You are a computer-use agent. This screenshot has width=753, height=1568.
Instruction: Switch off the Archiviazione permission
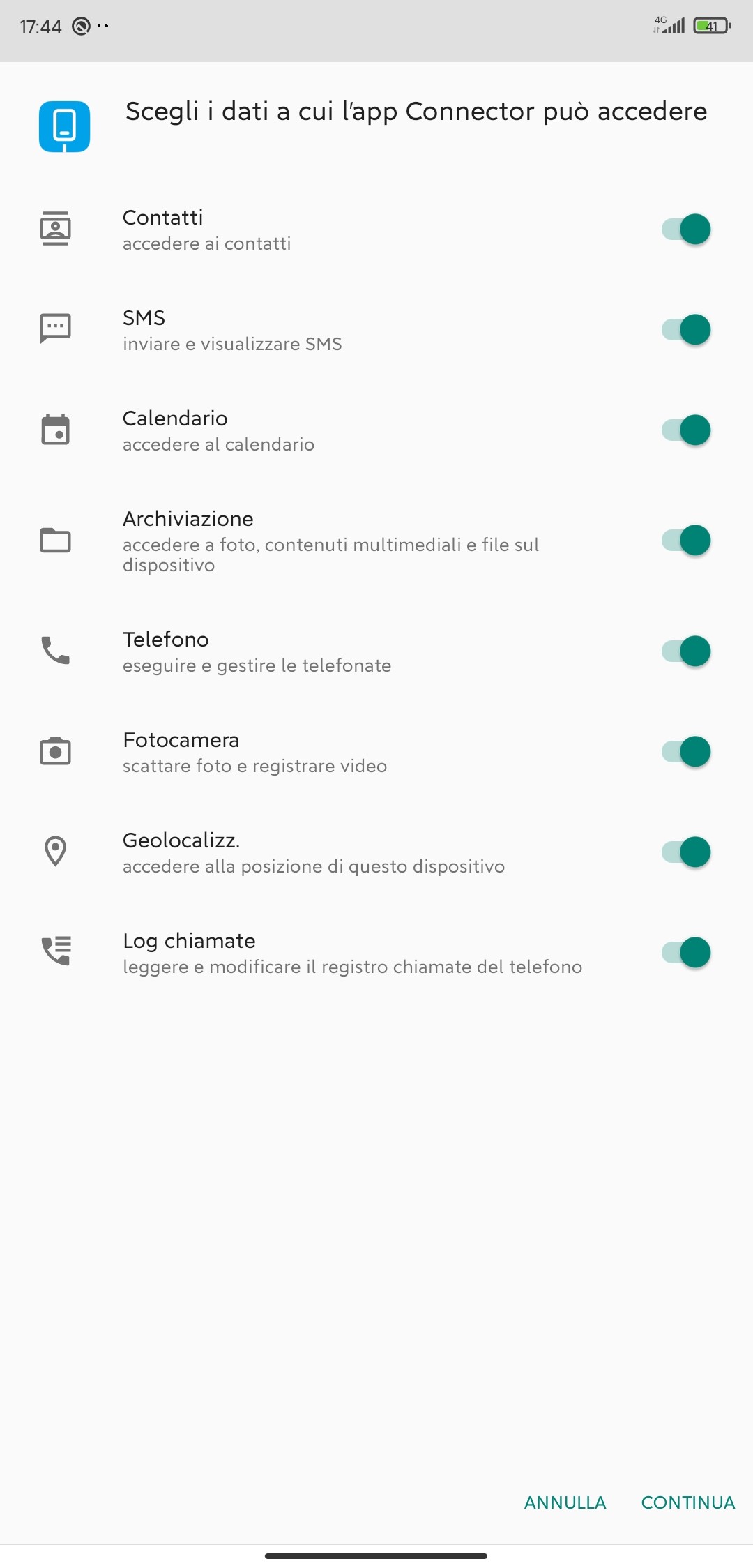(686, 541)
